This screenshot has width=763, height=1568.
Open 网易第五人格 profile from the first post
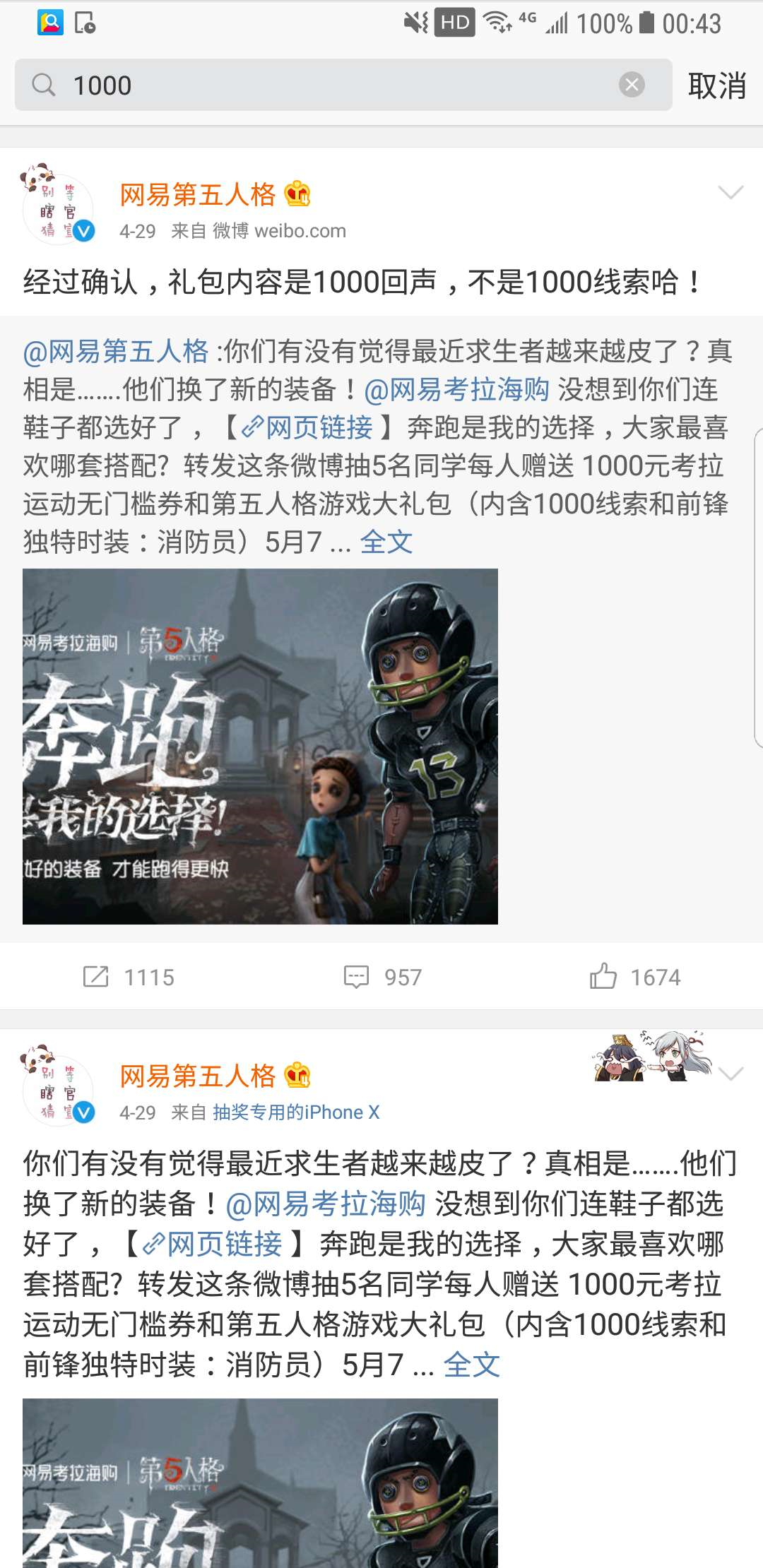point(198,194)
